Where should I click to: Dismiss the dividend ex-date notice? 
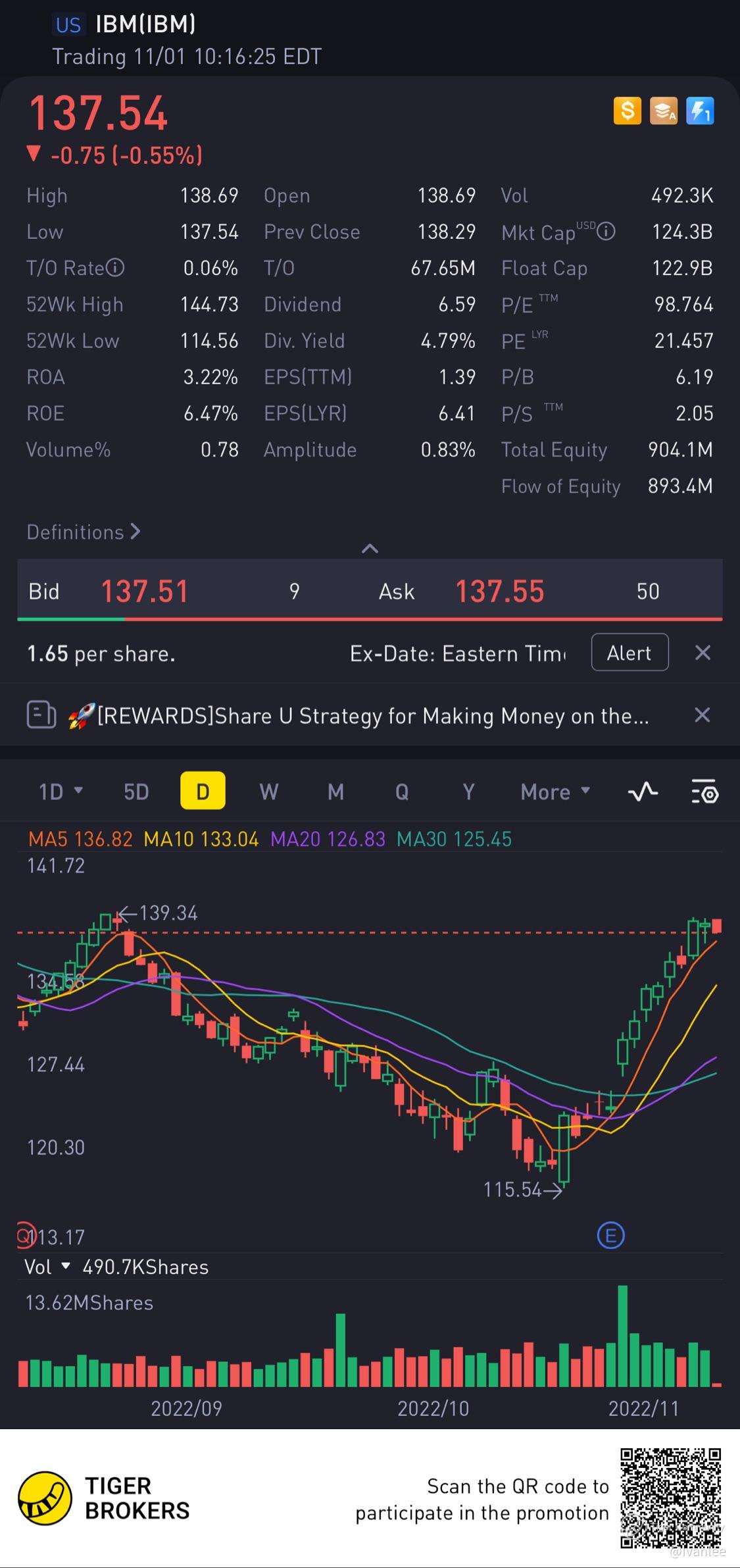[703, 653]
